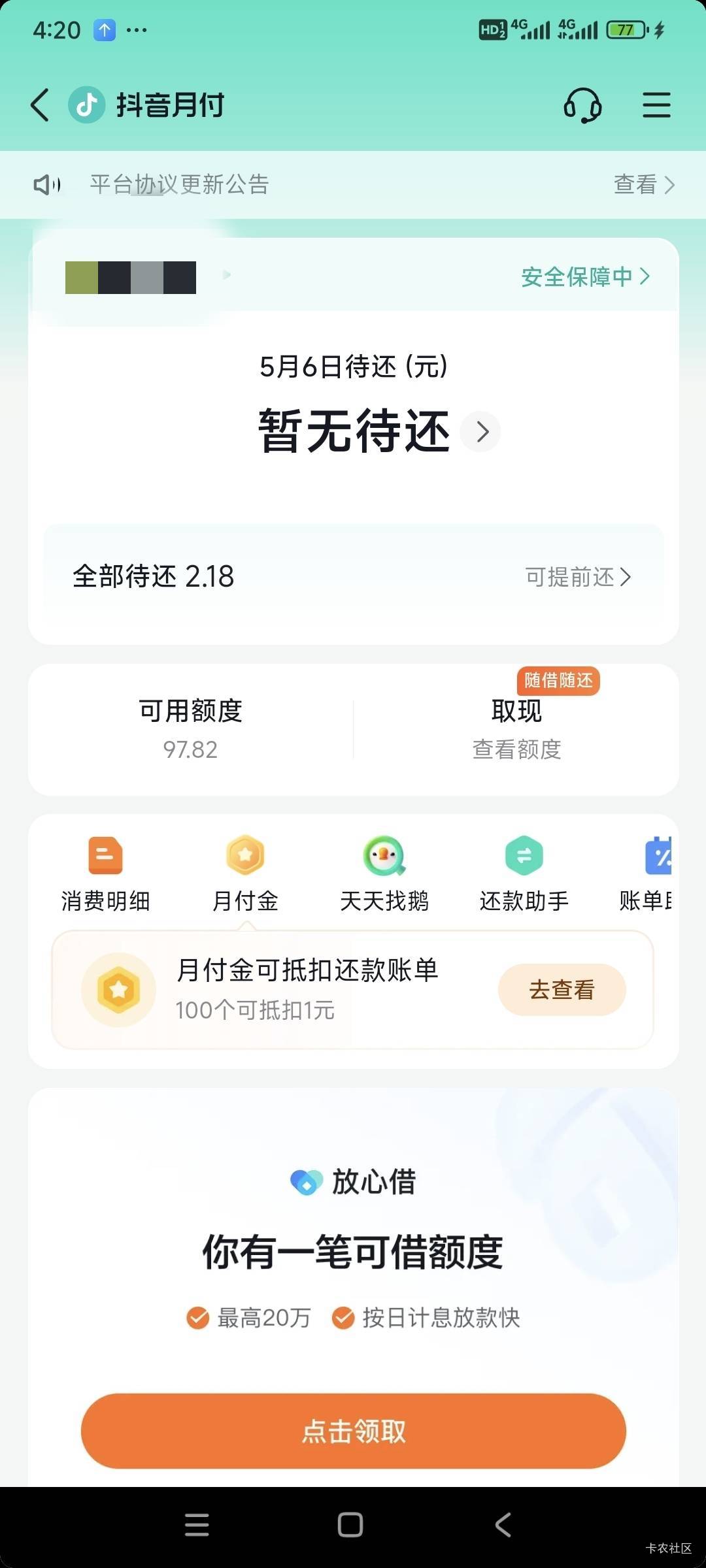Launch 还款助手
The height and width of the screenshot is (1568, 706).
(524, 873)
